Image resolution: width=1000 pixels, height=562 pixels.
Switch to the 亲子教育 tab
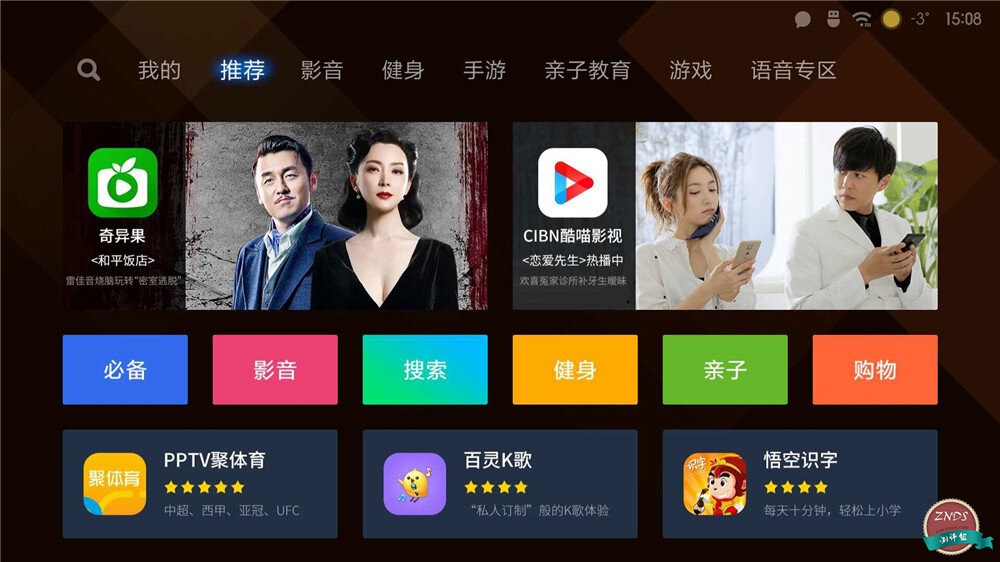(x=587, y=70)
